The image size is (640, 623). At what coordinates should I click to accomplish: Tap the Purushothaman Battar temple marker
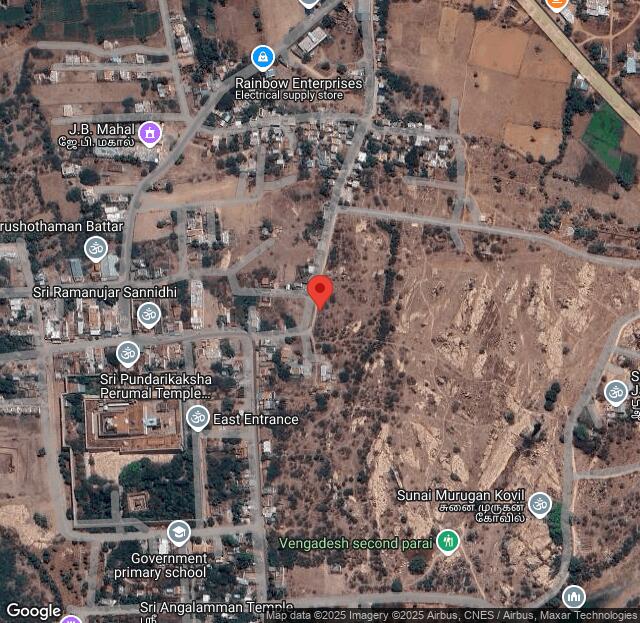coord(96,247)
